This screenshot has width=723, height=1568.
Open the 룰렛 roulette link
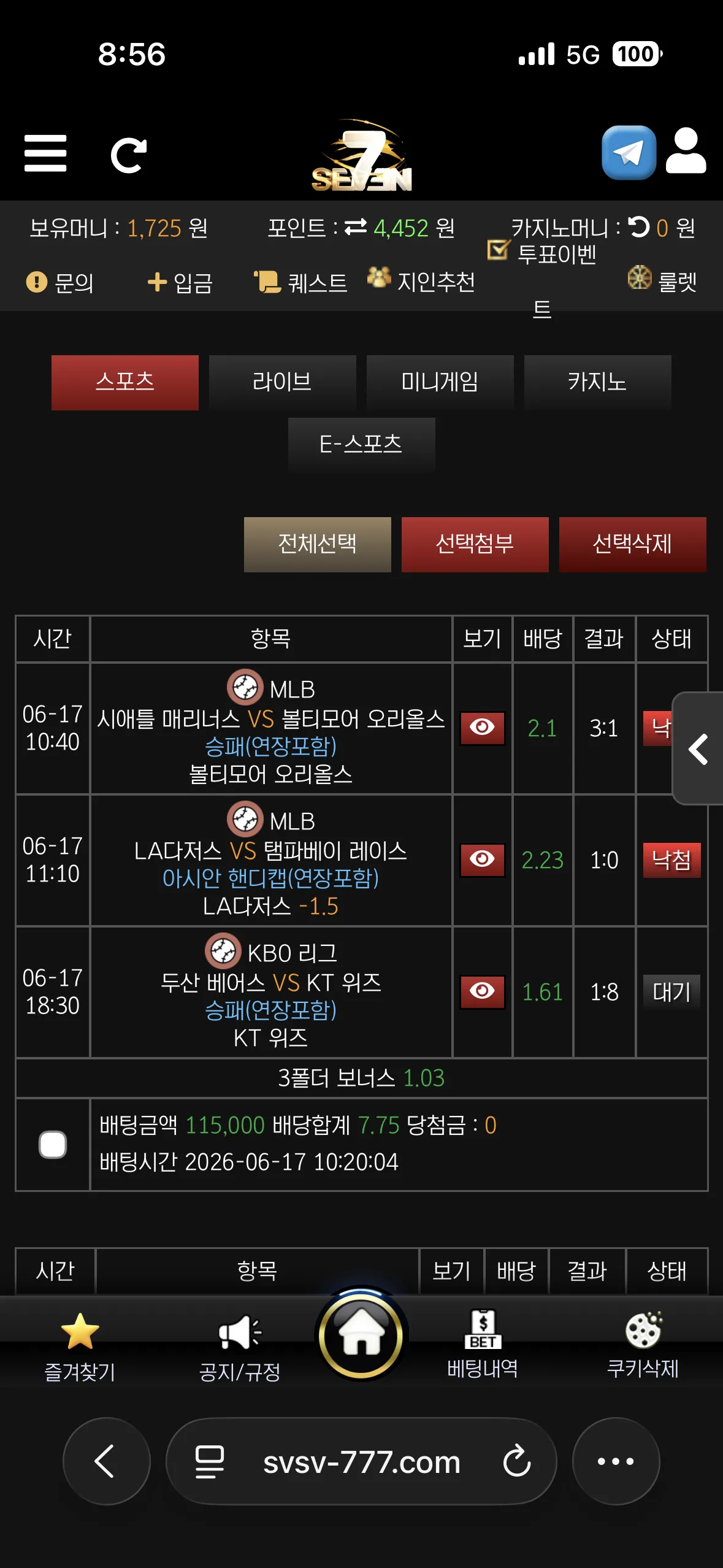click(663, 281)
